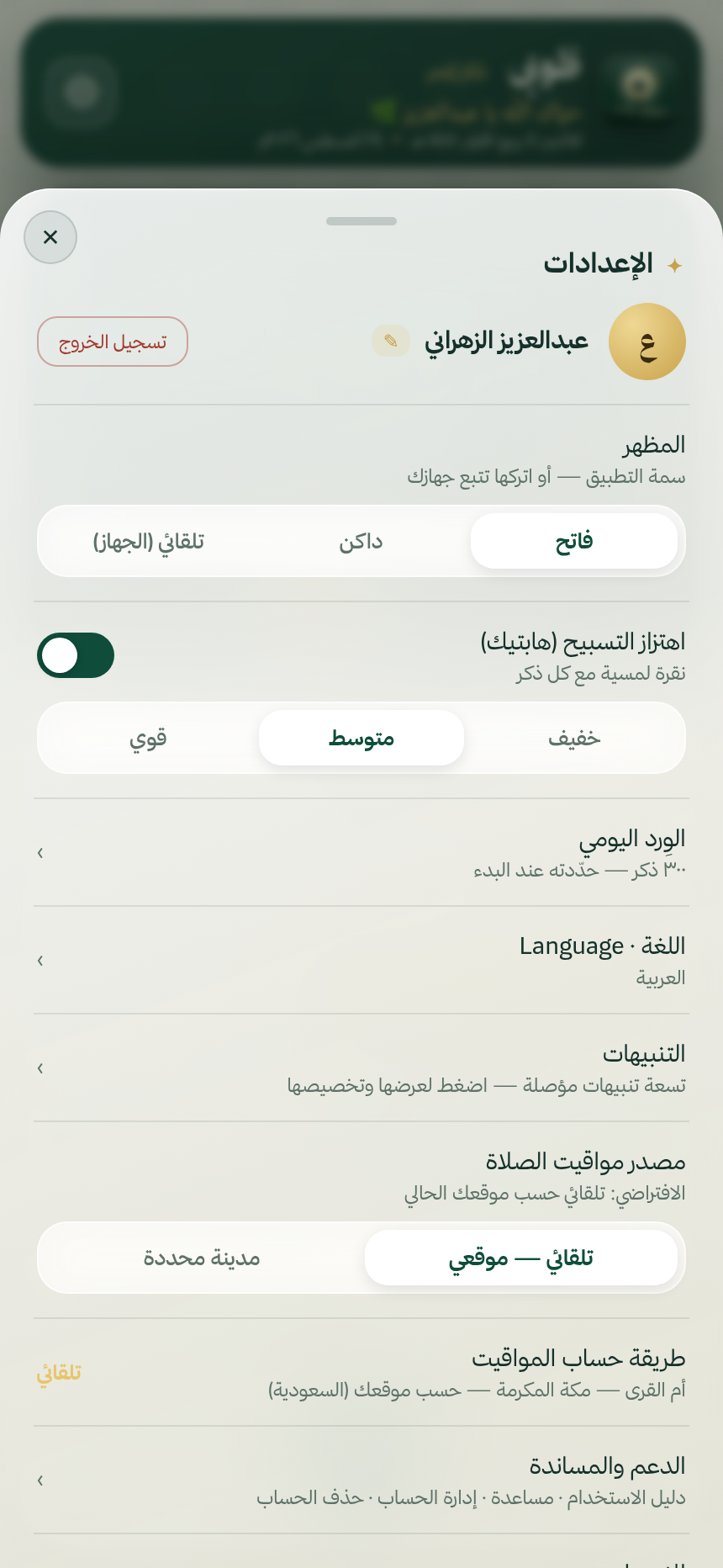Image resolution: width=723 pixels, height=1568 pixels.
Task: Set vibration strength to قوي
Action: click(x=149, y=738)
